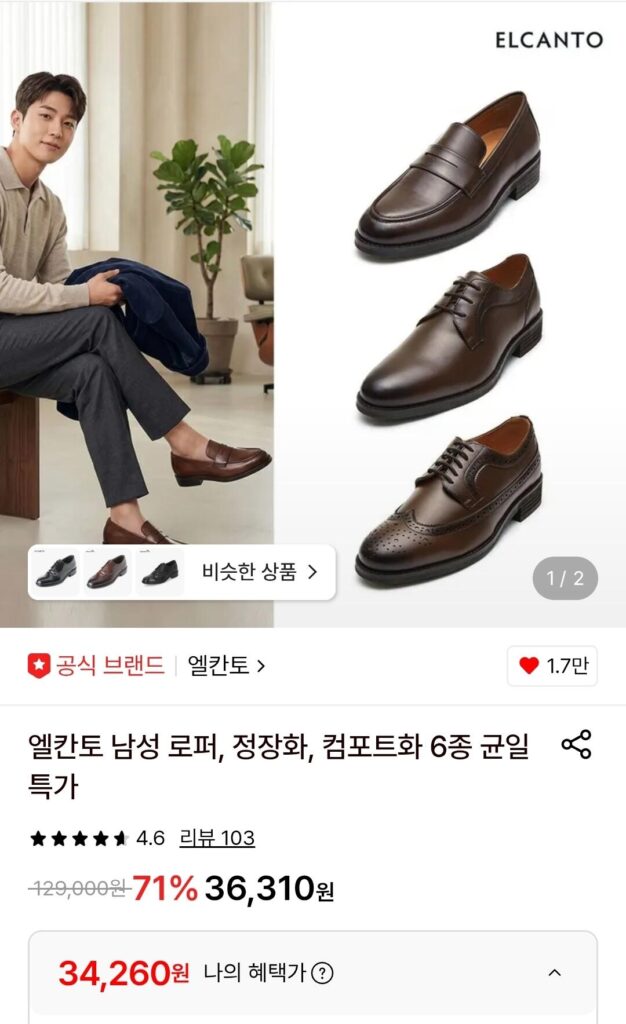Tap the 나의 혜택가 help icon

click(322, 973)
